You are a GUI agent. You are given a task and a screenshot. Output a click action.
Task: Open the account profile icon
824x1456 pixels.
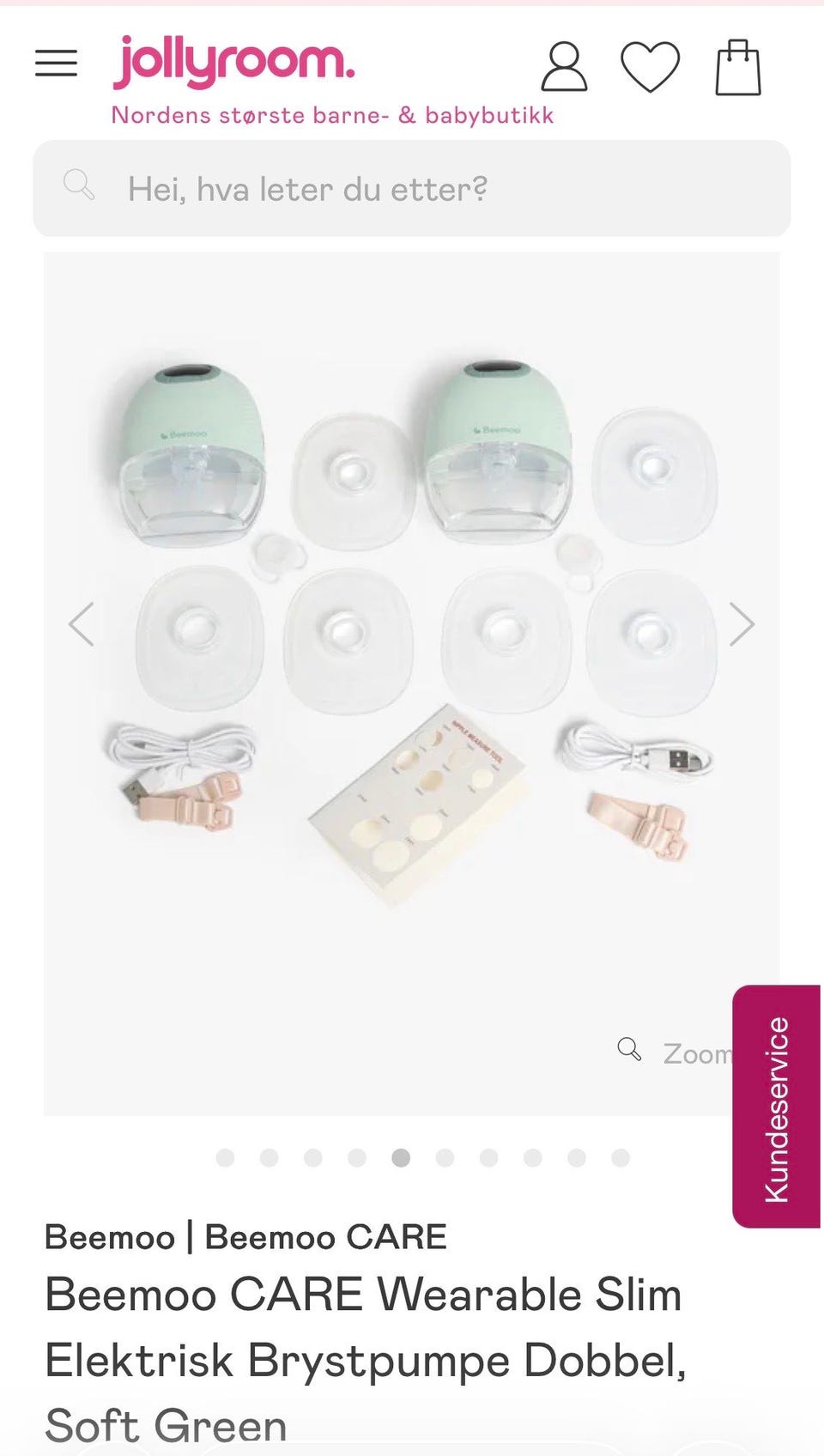tap(564, 66)
